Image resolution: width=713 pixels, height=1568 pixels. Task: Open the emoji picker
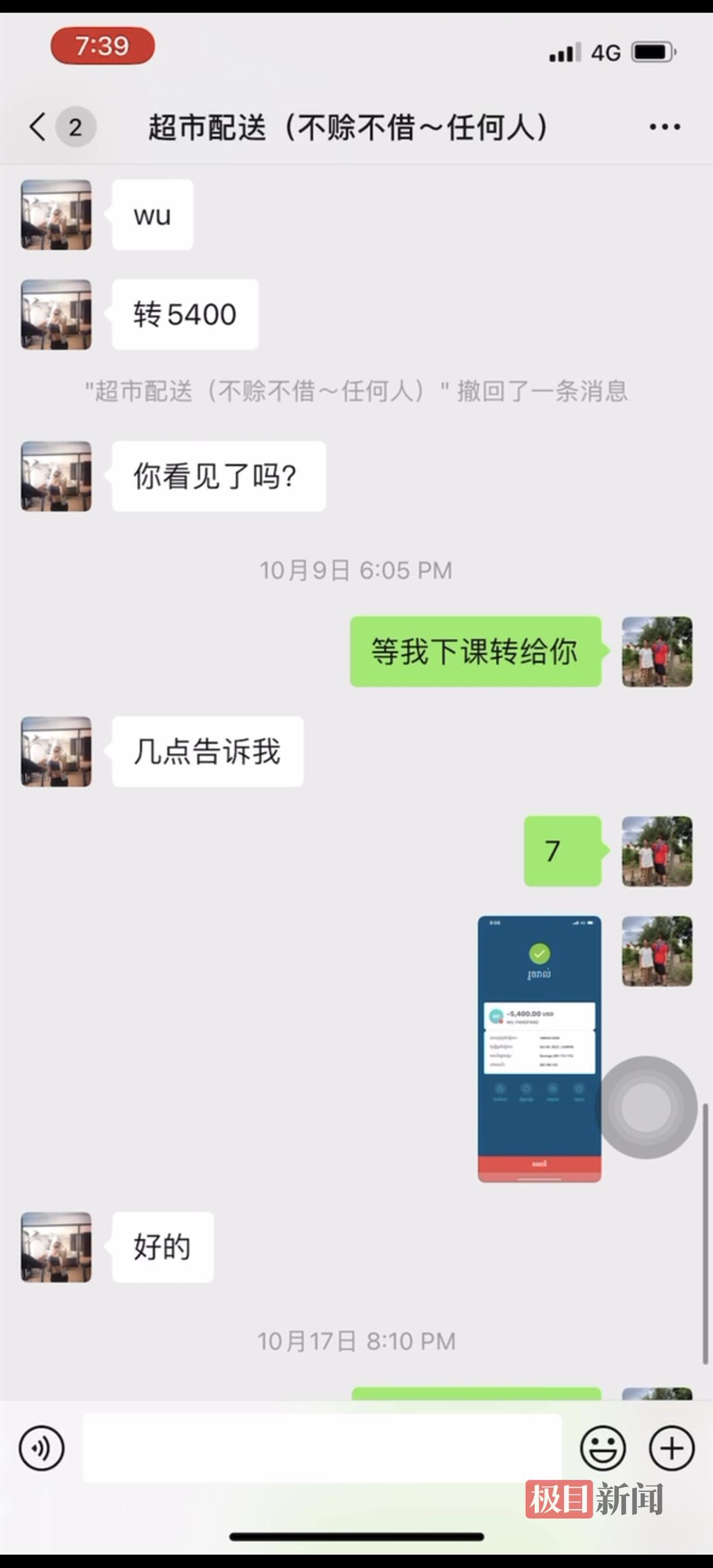tap(602, 1448)
